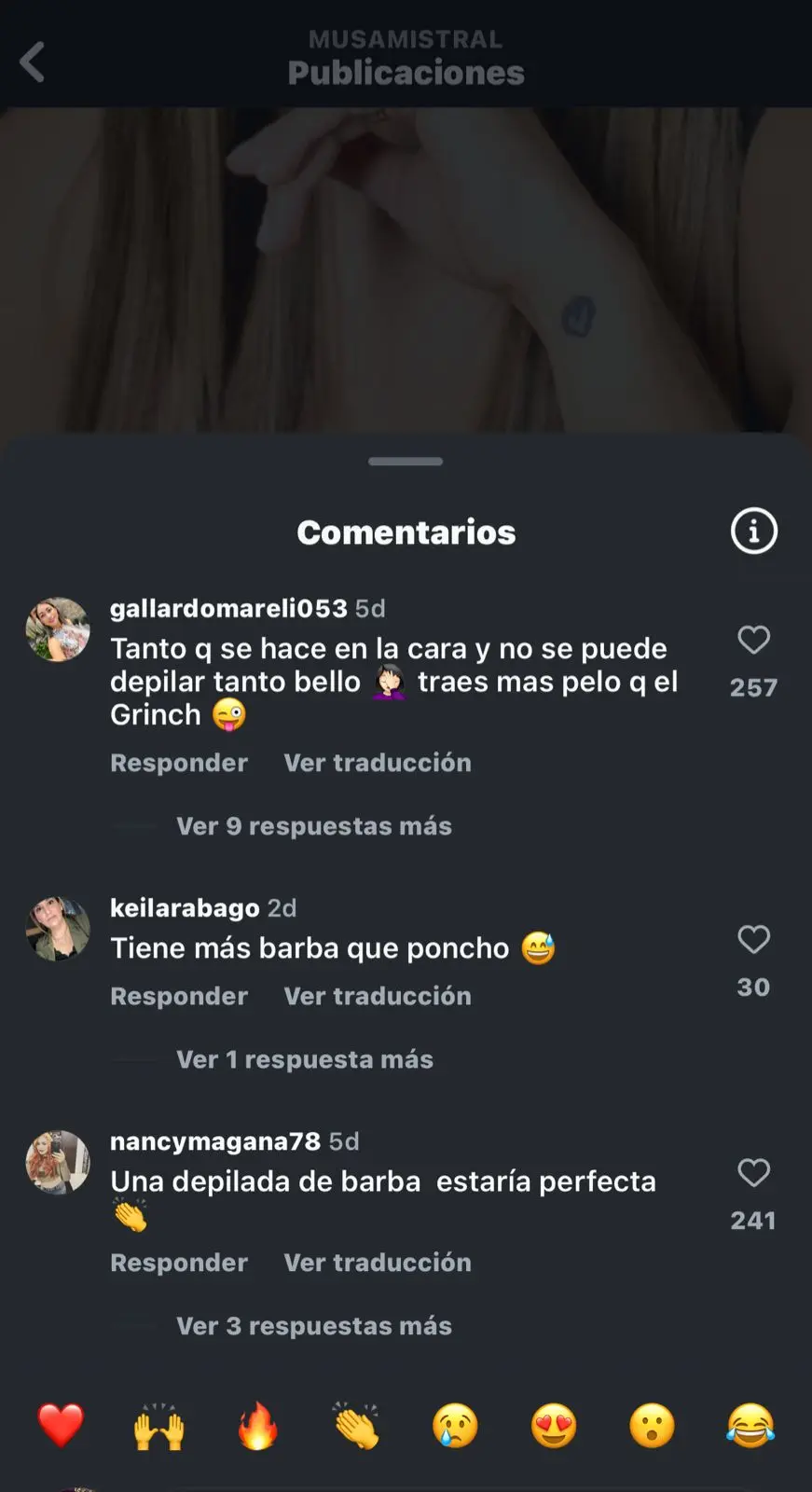The height and width of the screenshot is (1492, 812).
Task: Show 1 more reply
Action: 305,1059
